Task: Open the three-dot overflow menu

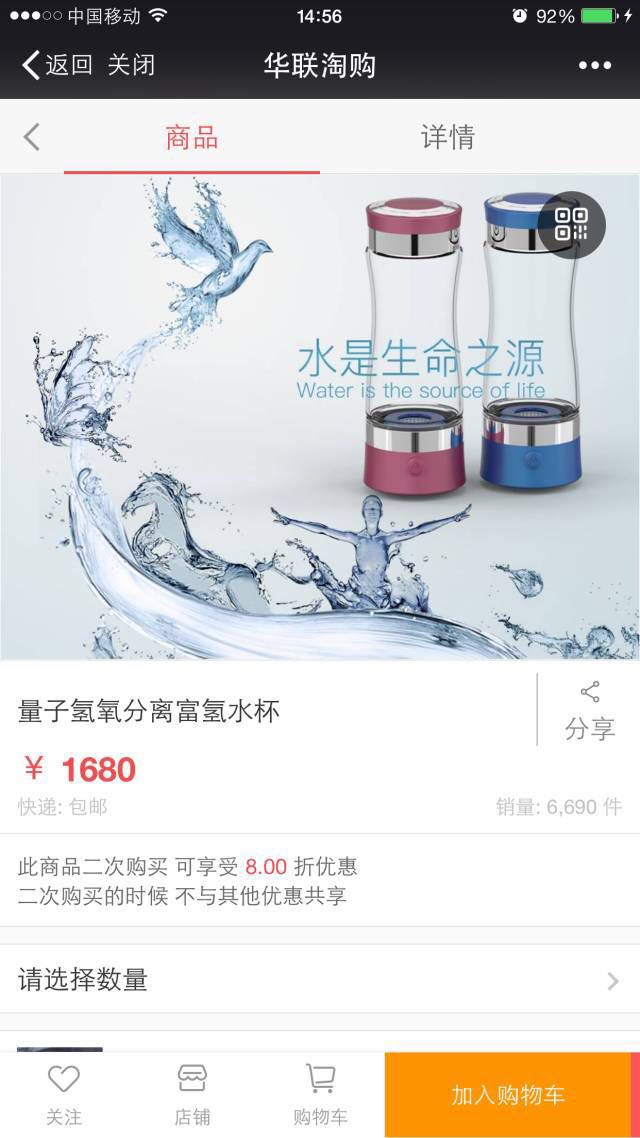Action: (x=595, y=65)
